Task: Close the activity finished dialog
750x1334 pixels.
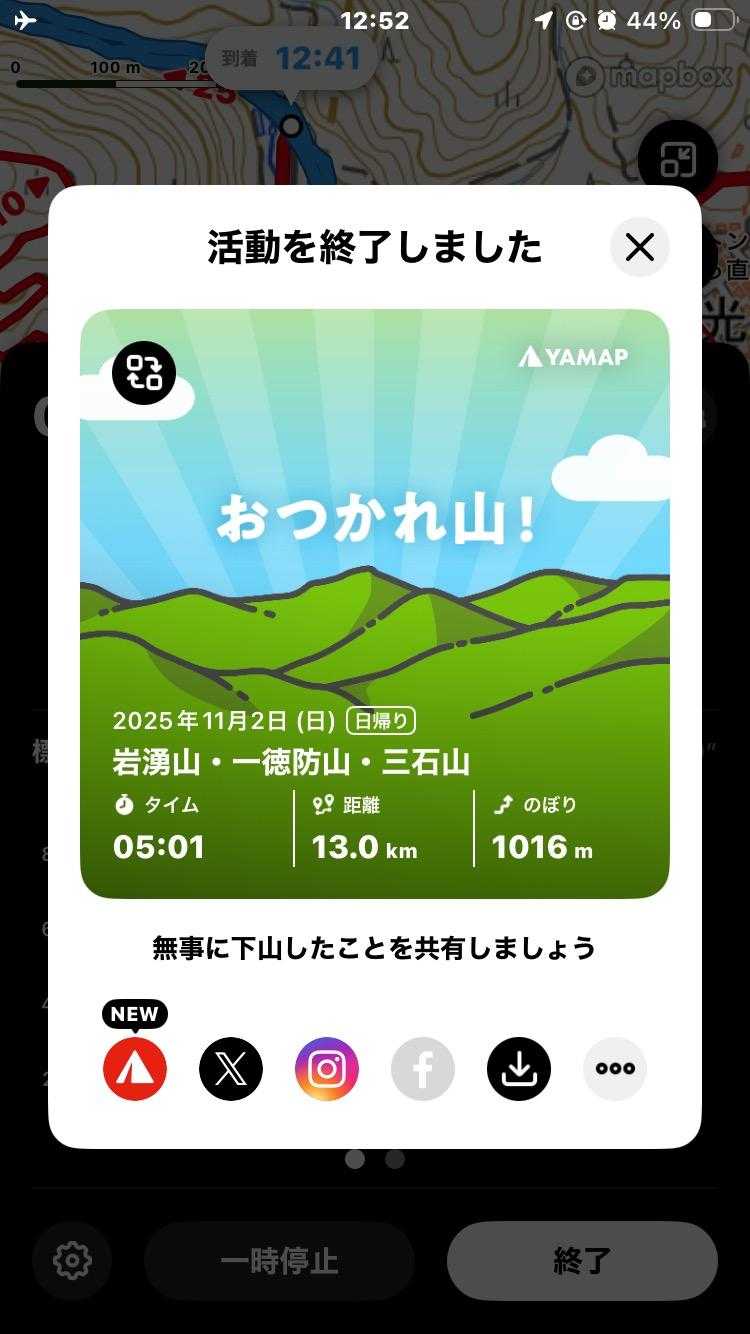Action: (639, 247)
